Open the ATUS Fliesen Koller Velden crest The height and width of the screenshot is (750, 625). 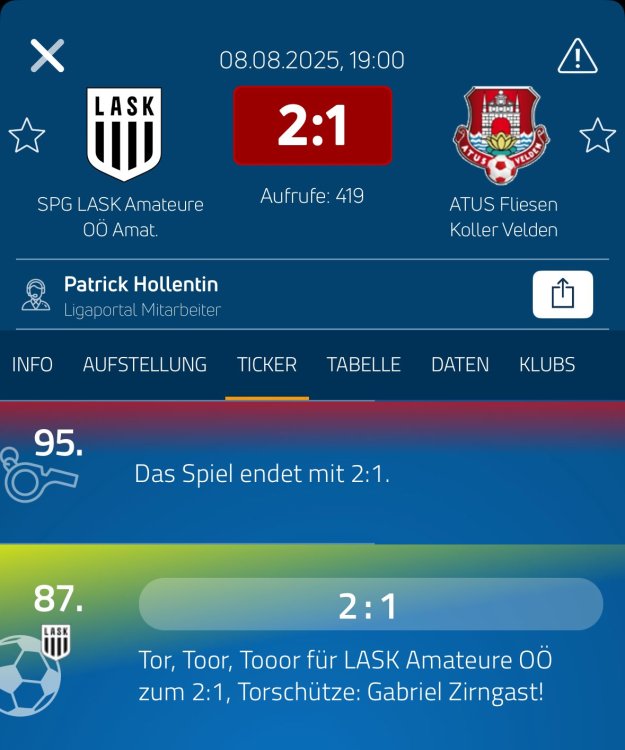point(501,135)
